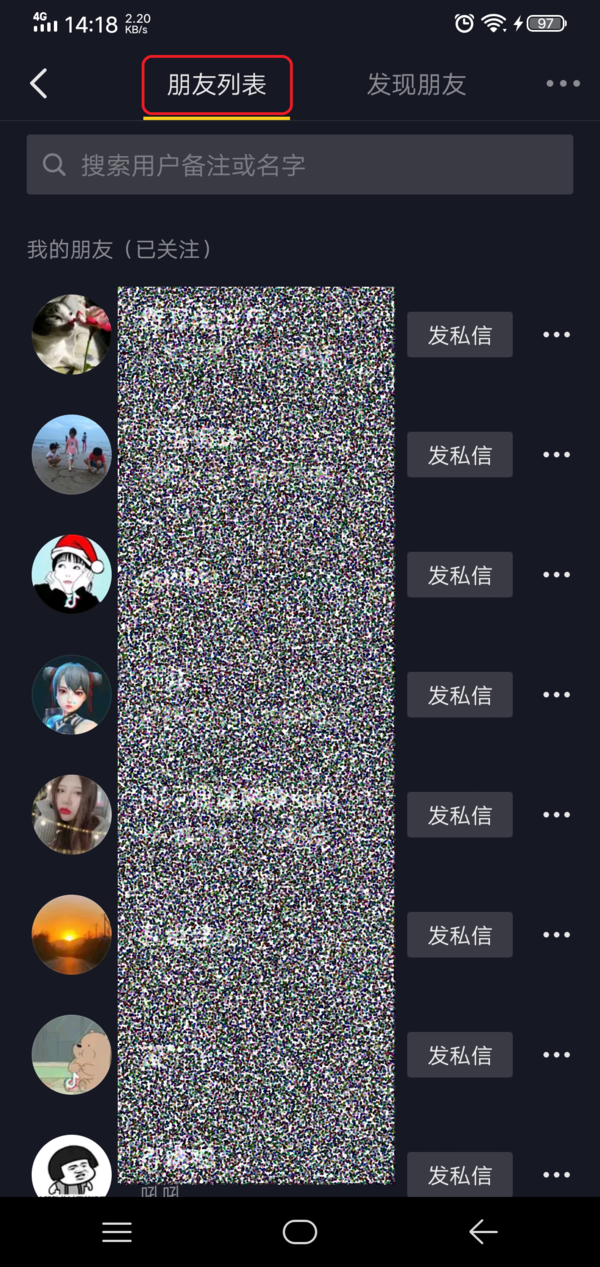Image resolution: width=600 pixels, height=1267 pixels.
Task: Open more options for the cartoon bear friend
Action: 556,1055
